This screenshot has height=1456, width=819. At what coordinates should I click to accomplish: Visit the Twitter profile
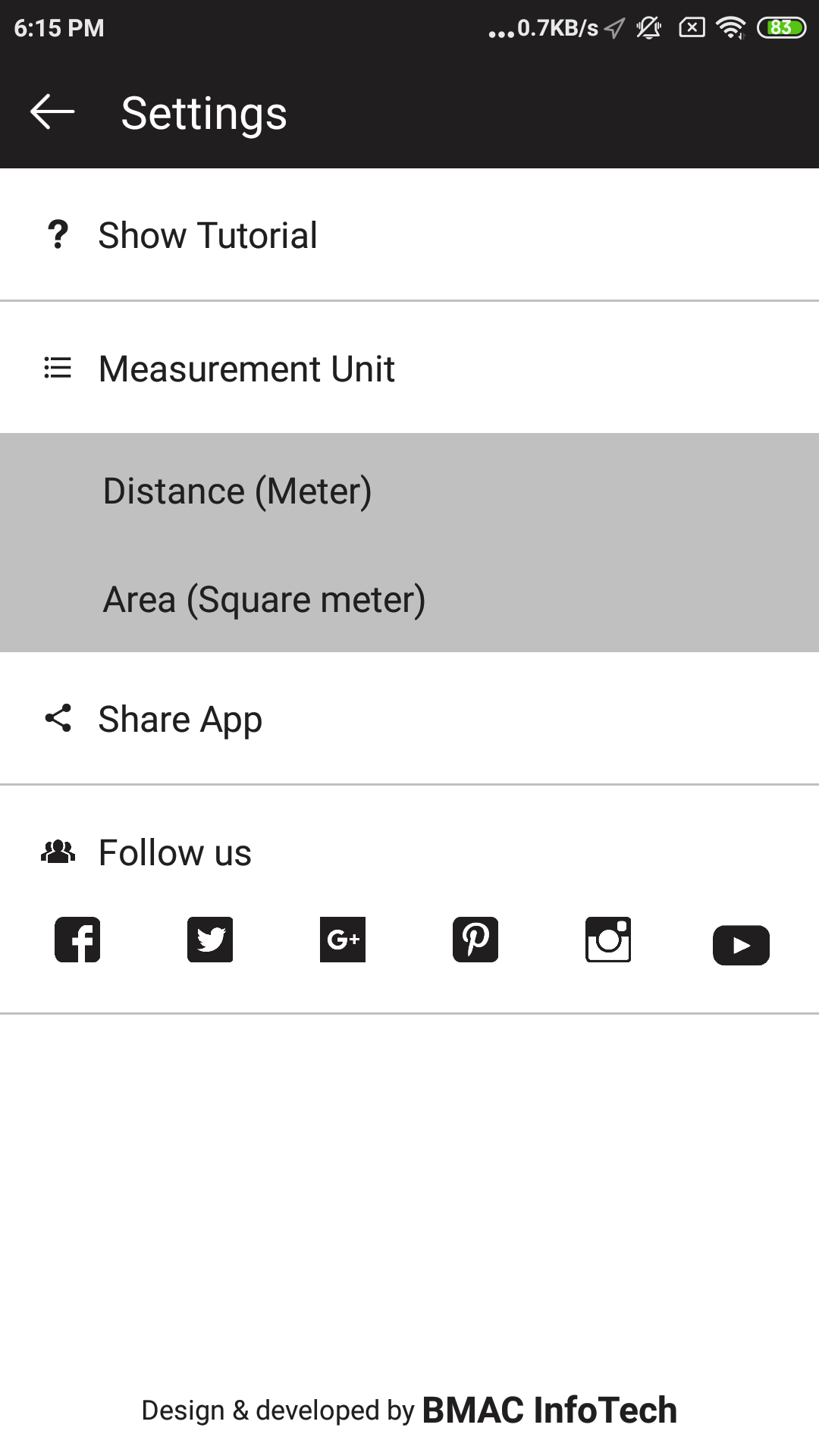(x=210, y=940)
